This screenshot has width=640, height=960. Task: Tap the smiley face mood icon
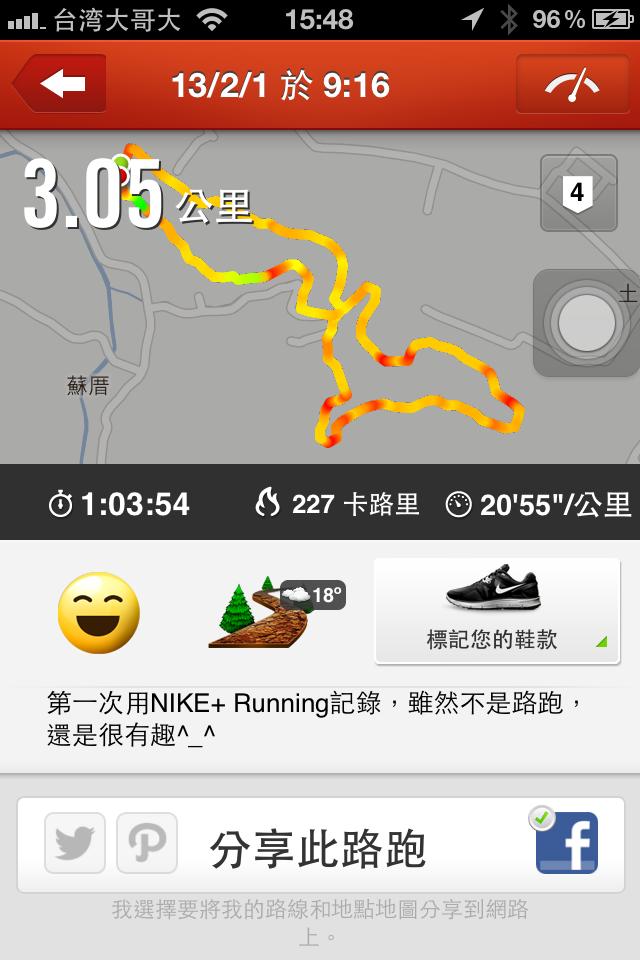click(x=98, y=613)
